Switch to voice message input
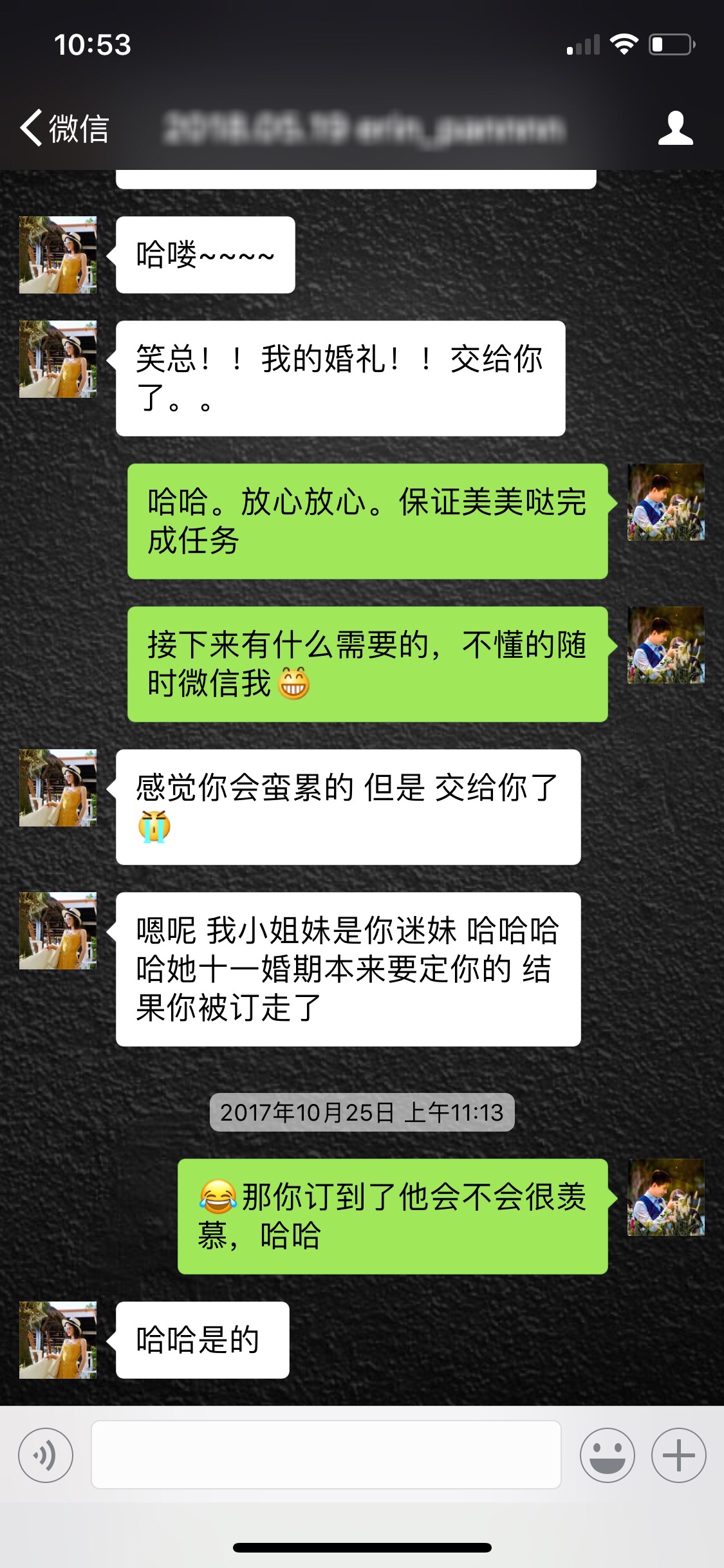724x1568 pixels. coord(46,1455)
